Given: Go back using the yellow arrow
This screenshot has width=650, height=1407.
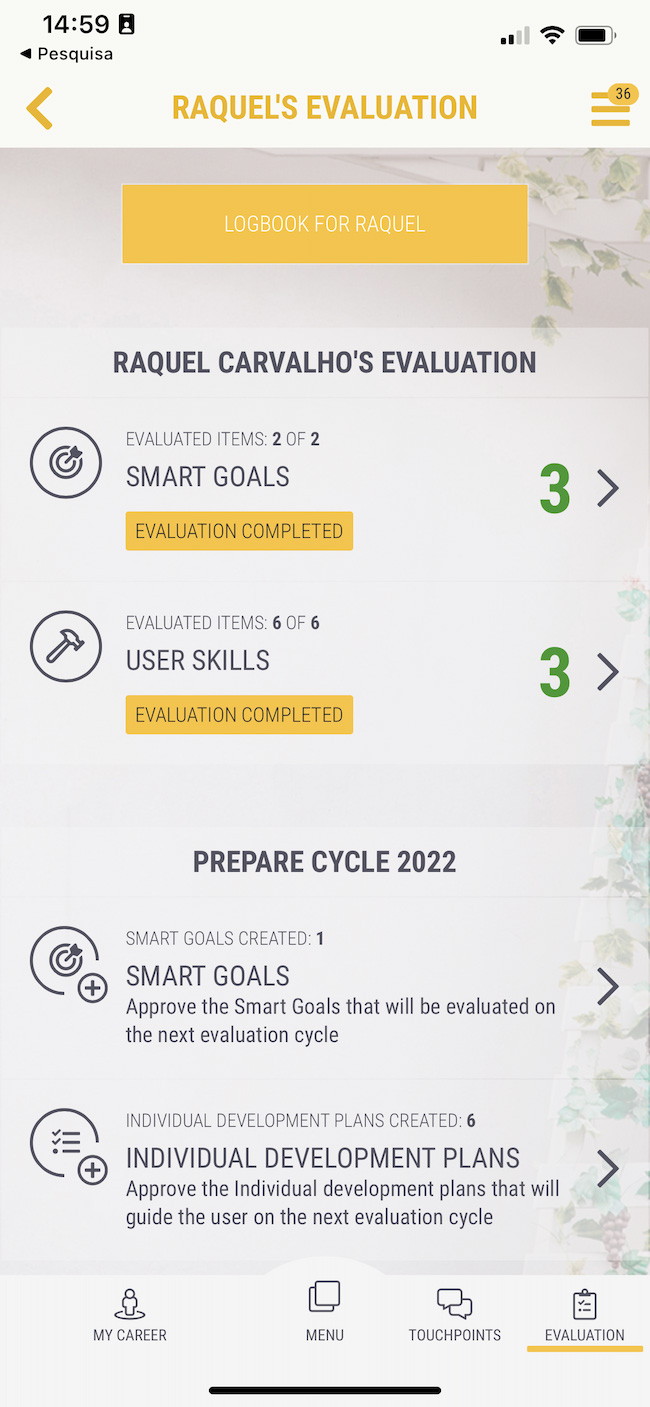Looking at the screenshot, I should (x=40, y=108).
